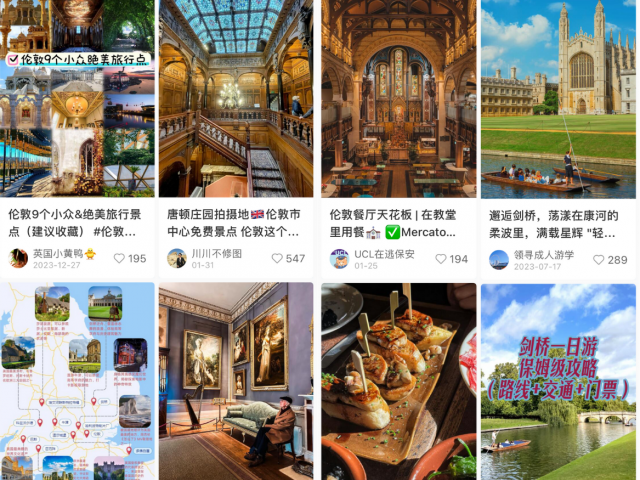Image resolution: width=640 pixels, height=480 pixels.
Task: Open 英国小黄鸭's profile avatar
Action: [x=18, y=258]
